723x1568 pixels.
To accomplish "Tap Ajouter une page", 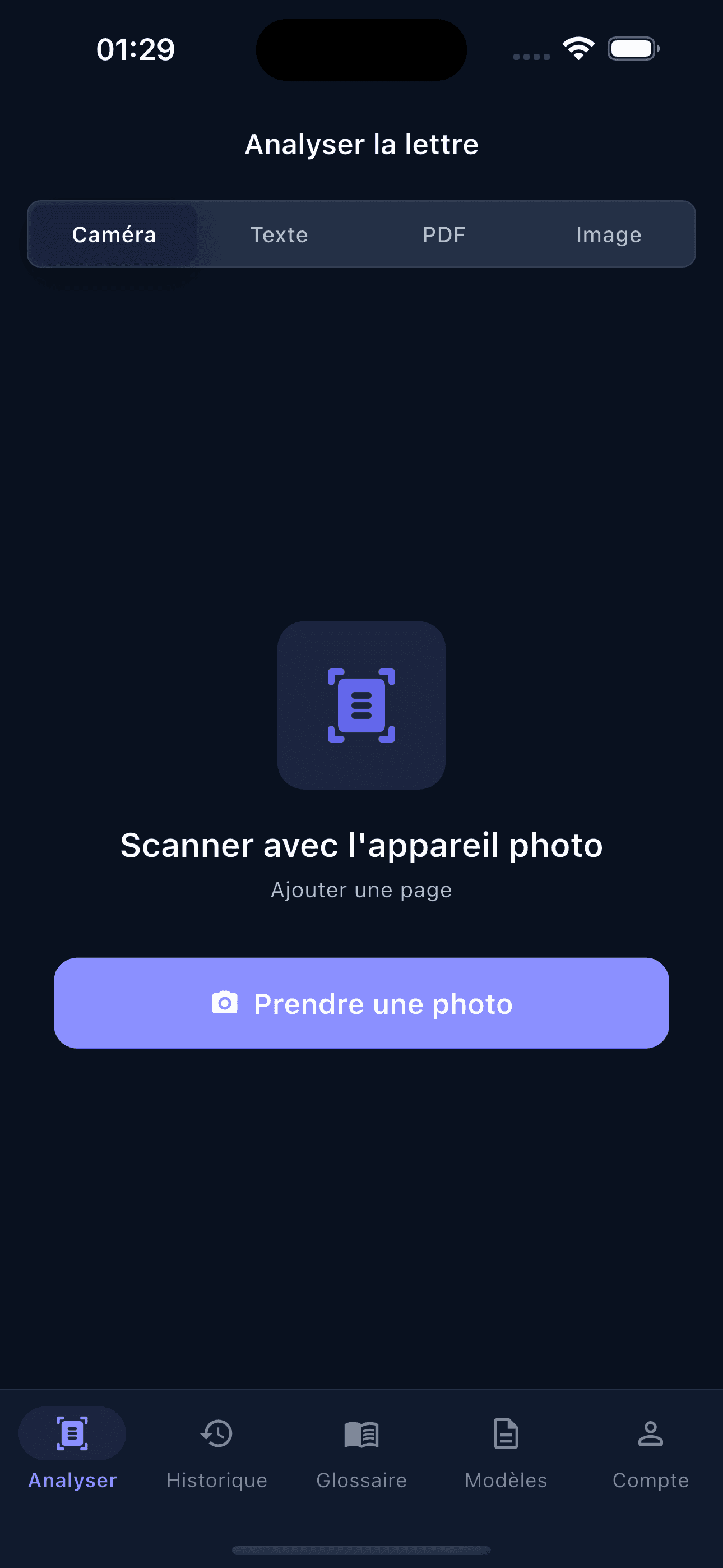I will click(361, 889).
